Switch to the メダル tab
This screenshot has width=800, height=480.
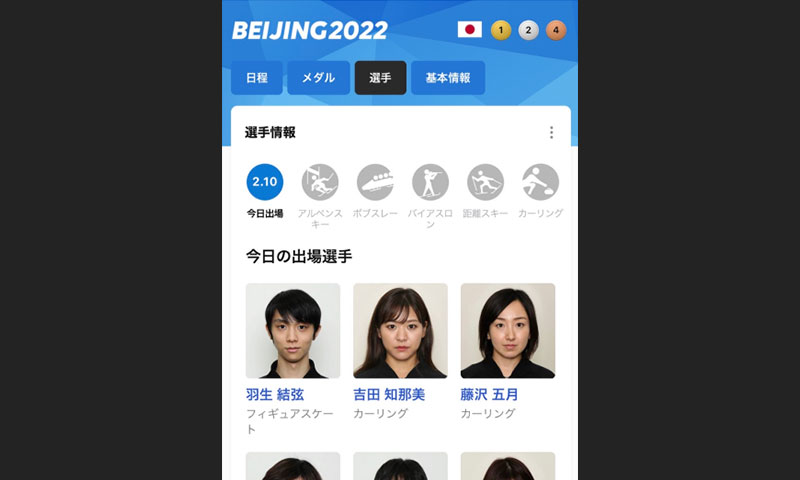(x=318, y=78)
